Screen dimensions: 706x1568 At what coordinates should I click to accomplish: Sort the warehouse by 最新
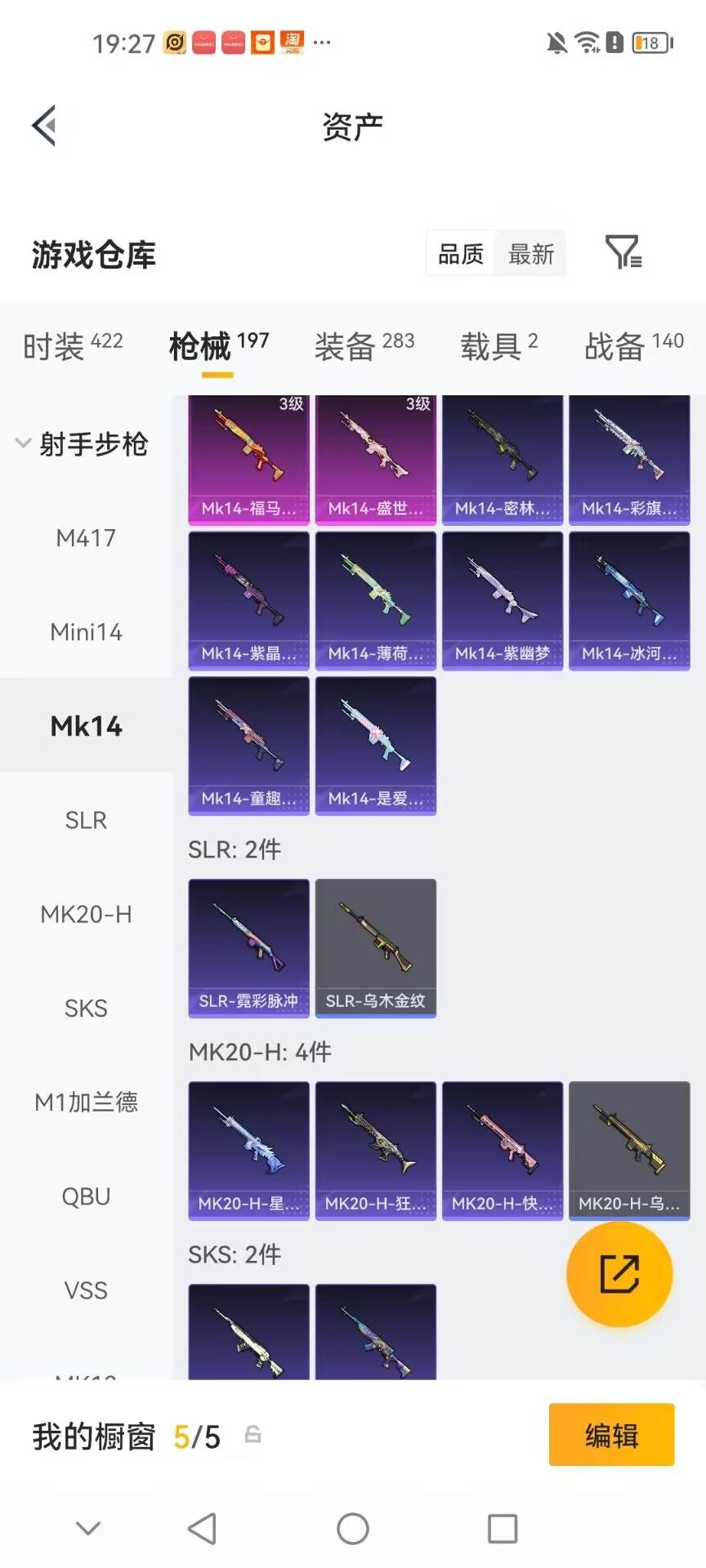pos(531,254)
